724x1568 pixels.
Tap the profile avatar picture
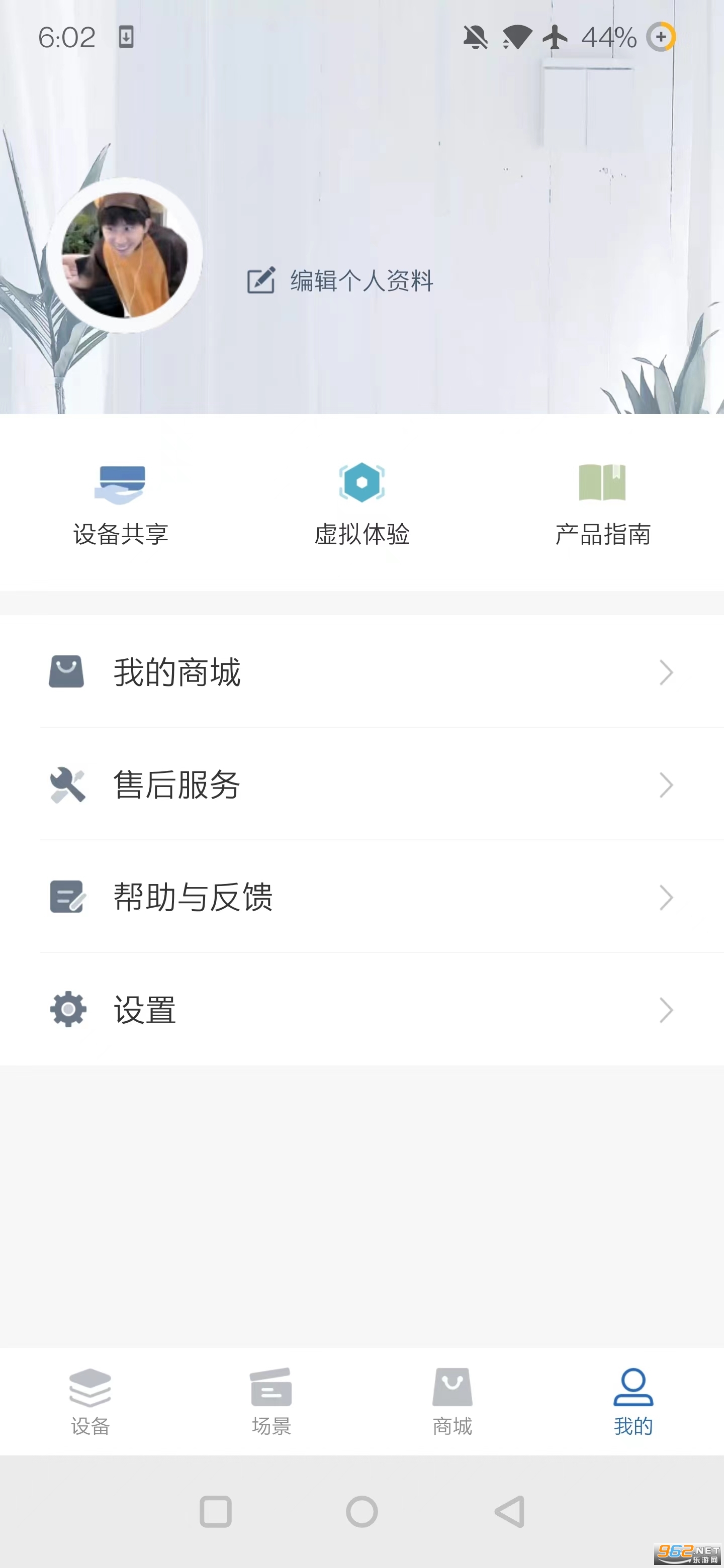(x=125, y=255)
